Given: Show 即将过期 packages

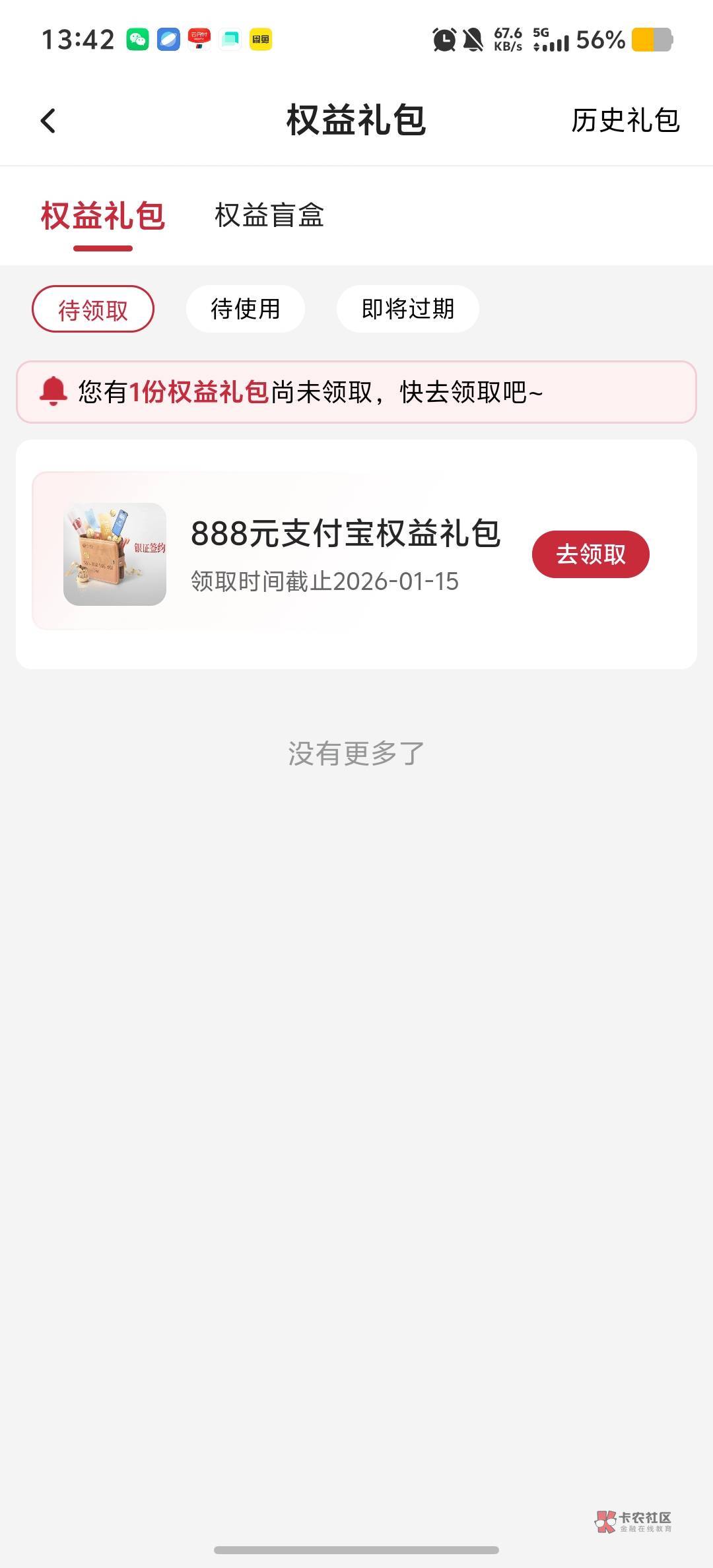Looking at the screenshot, I should pyautogui.click(x=408, y=309).
